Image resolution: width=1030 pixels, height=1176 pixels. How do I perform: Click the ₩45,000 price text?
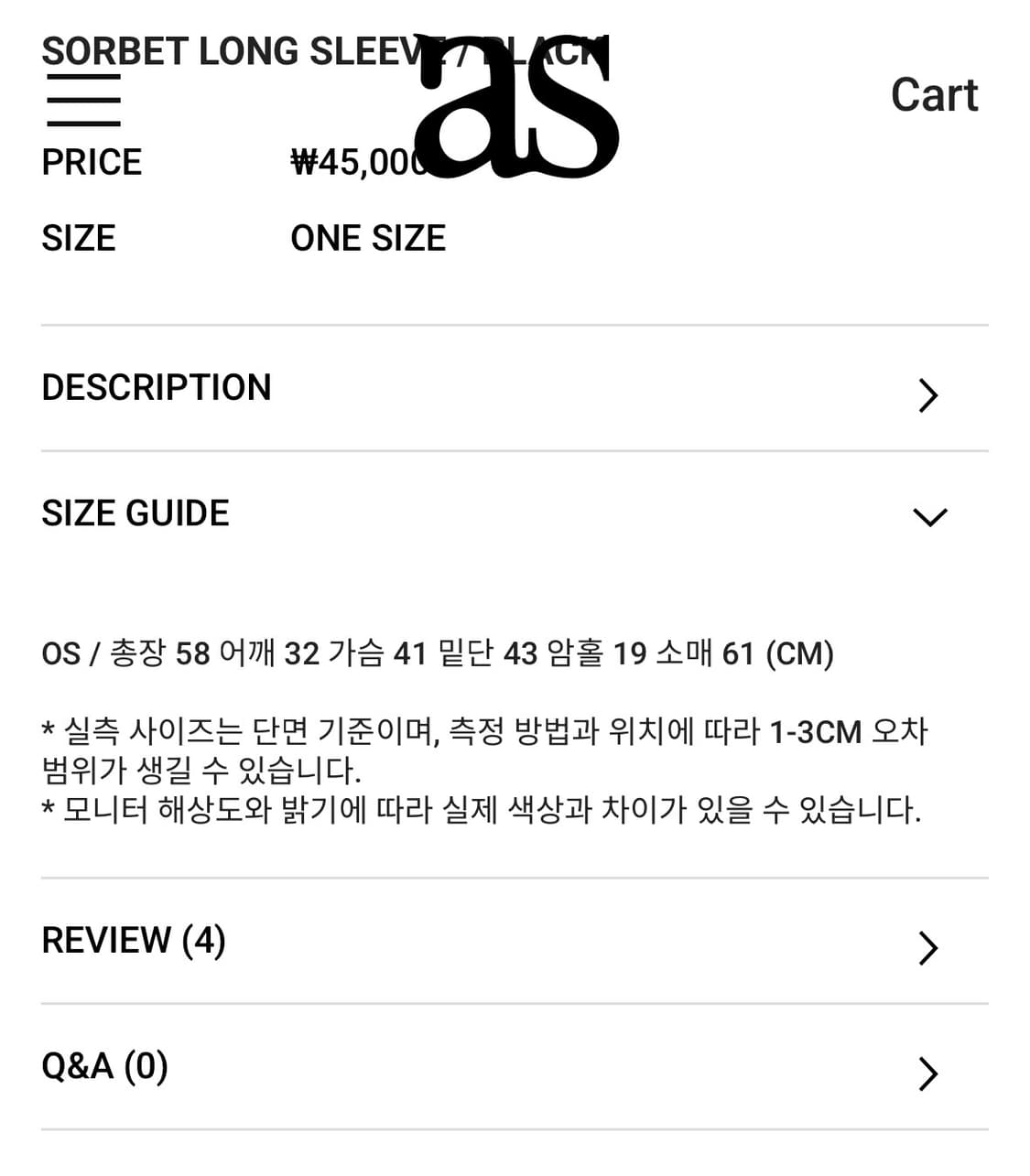click(357, 162)
